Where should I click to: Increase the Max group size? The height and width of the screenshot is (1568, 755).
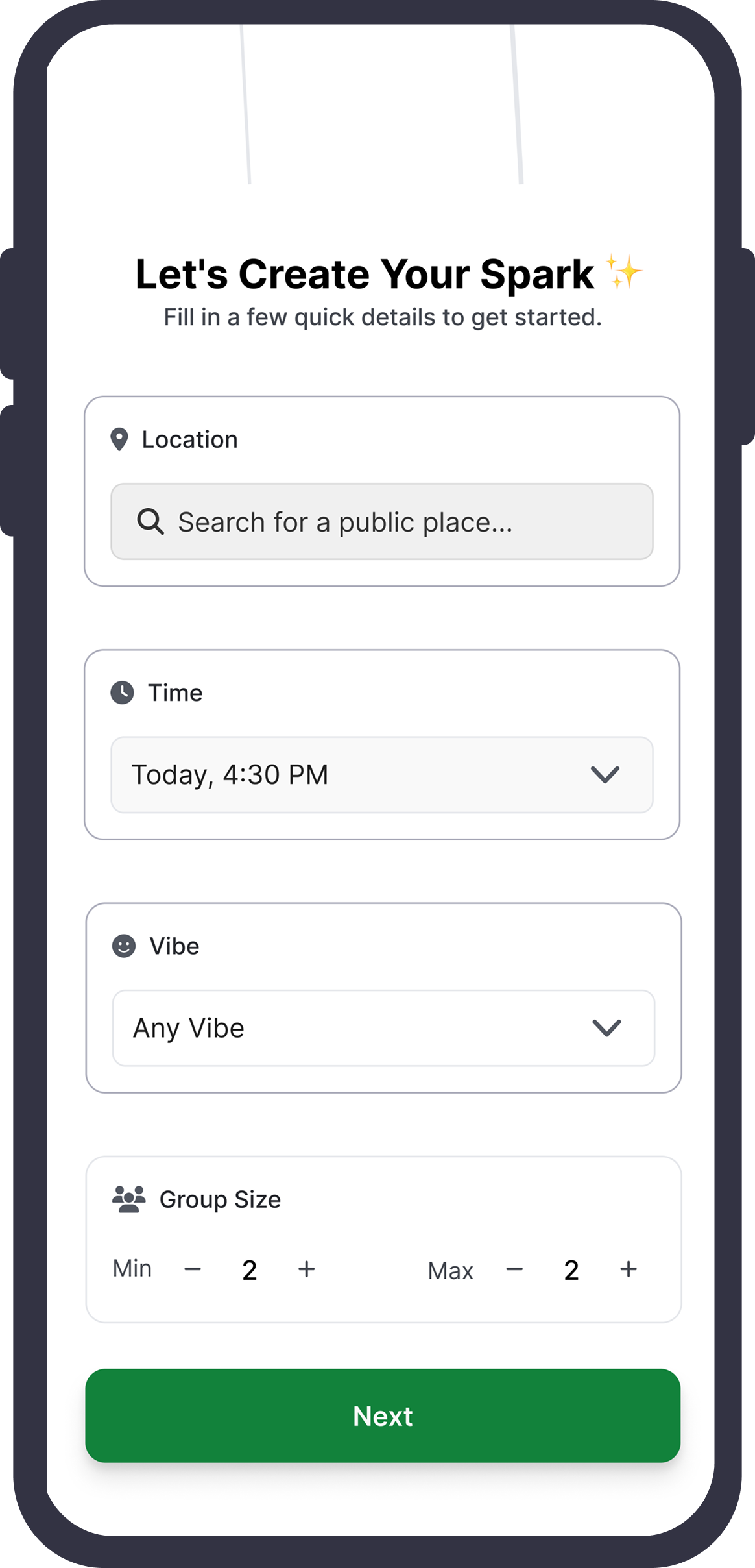point(628,1269)
